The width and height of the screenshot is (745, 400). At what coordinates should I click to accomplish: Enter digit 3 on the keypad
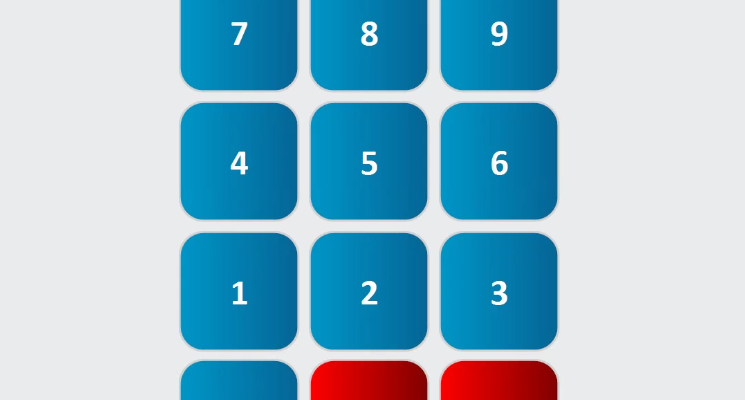click(x=499, y=292)
